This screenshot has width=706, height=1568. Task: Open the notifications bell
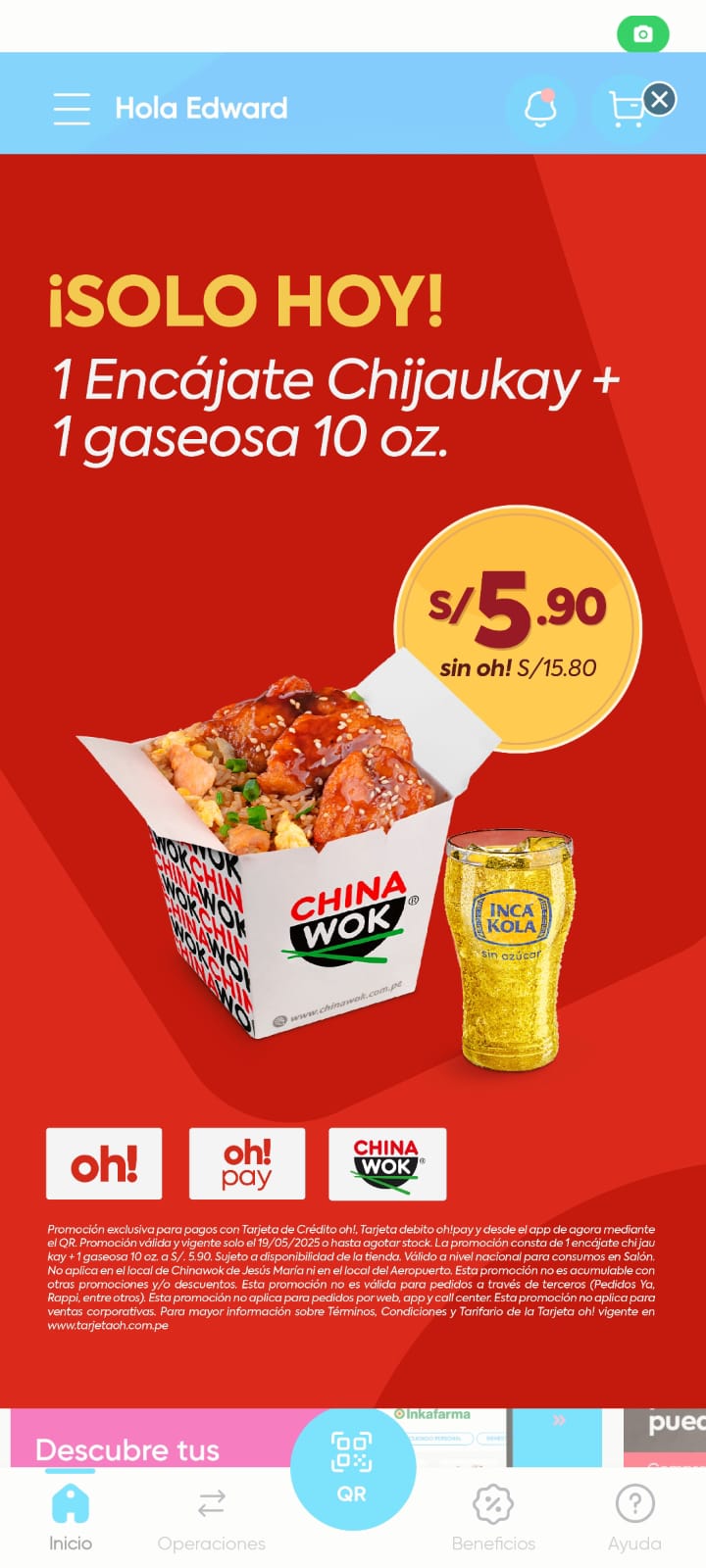pyautogui.click(x=540, y=108)
